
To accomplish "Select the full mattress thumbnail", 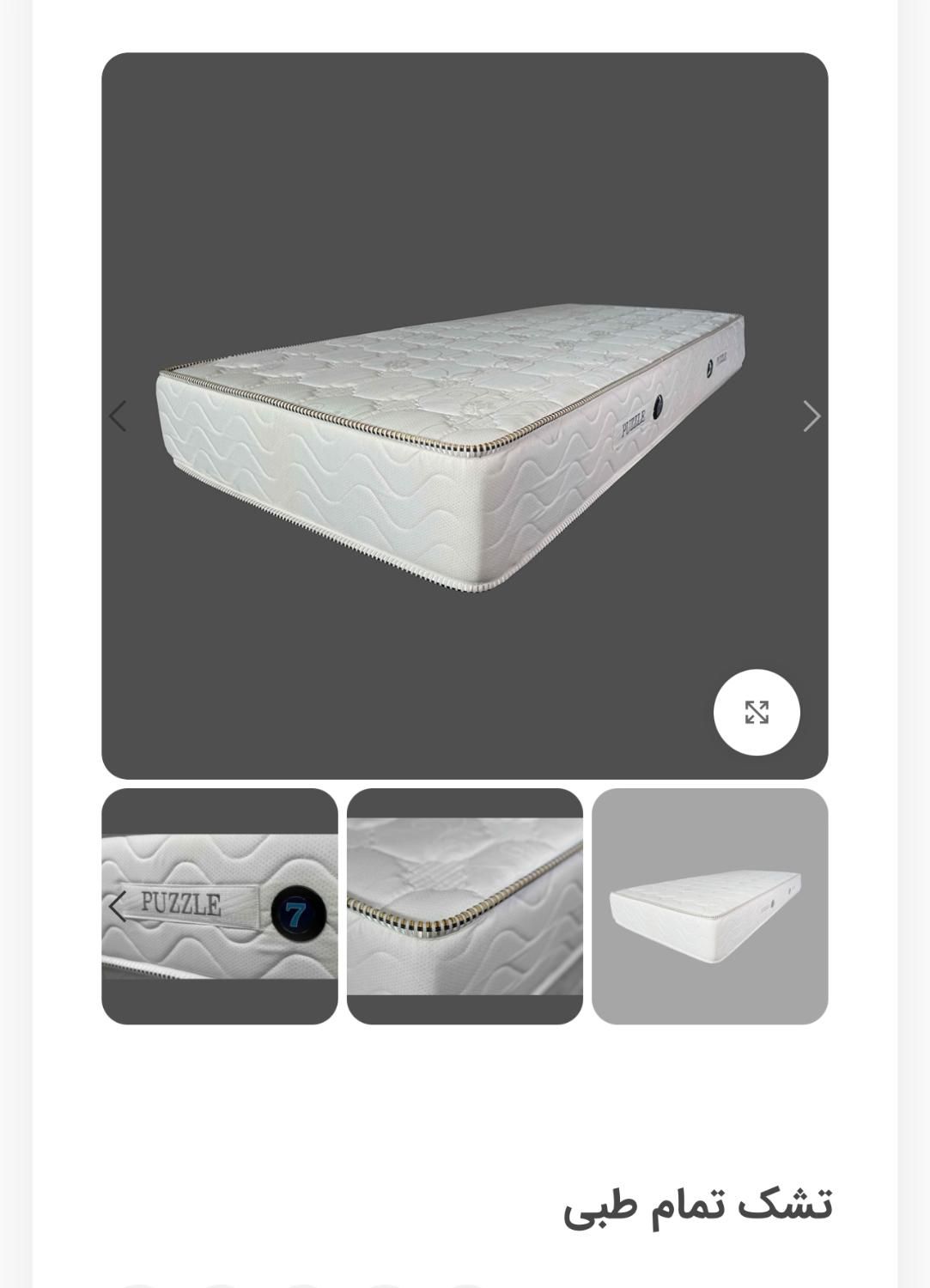I will click(709, 906).
